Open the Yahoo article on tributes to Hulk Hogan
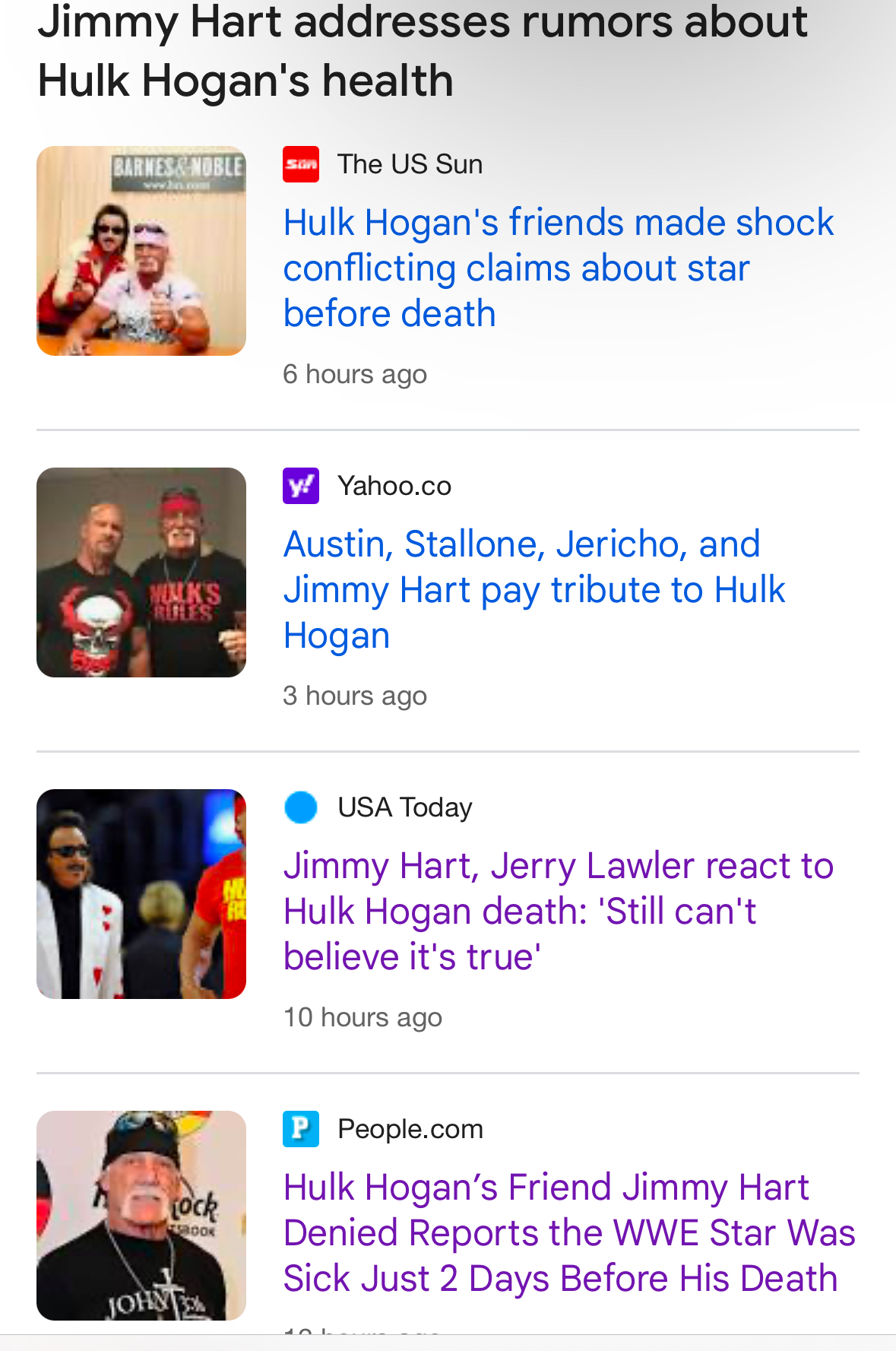This screenshot has height=1351, width=896. 533,589
